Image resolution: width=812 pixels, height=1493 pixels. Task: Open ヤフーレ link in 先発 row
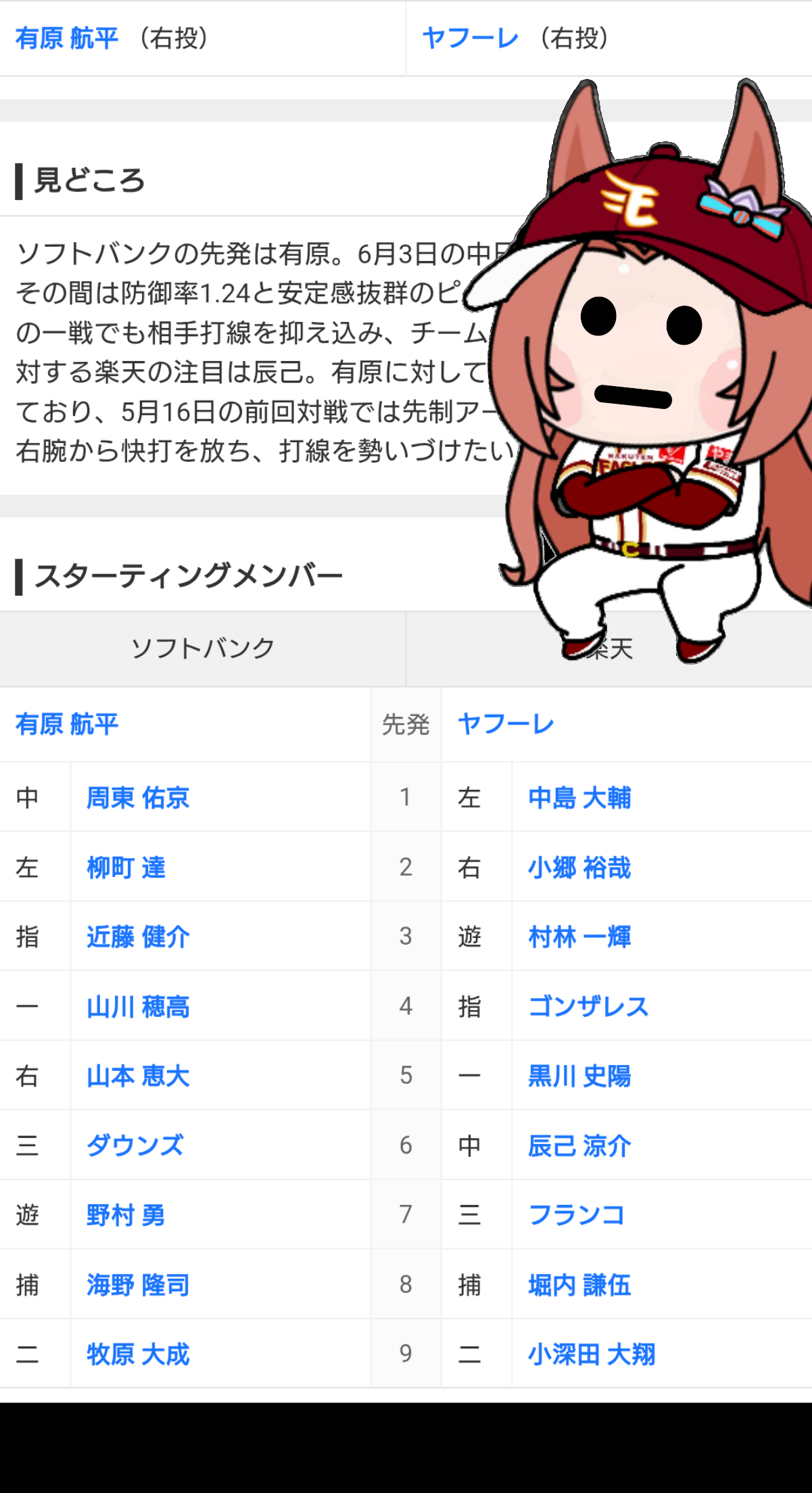[x=506, y=724]
